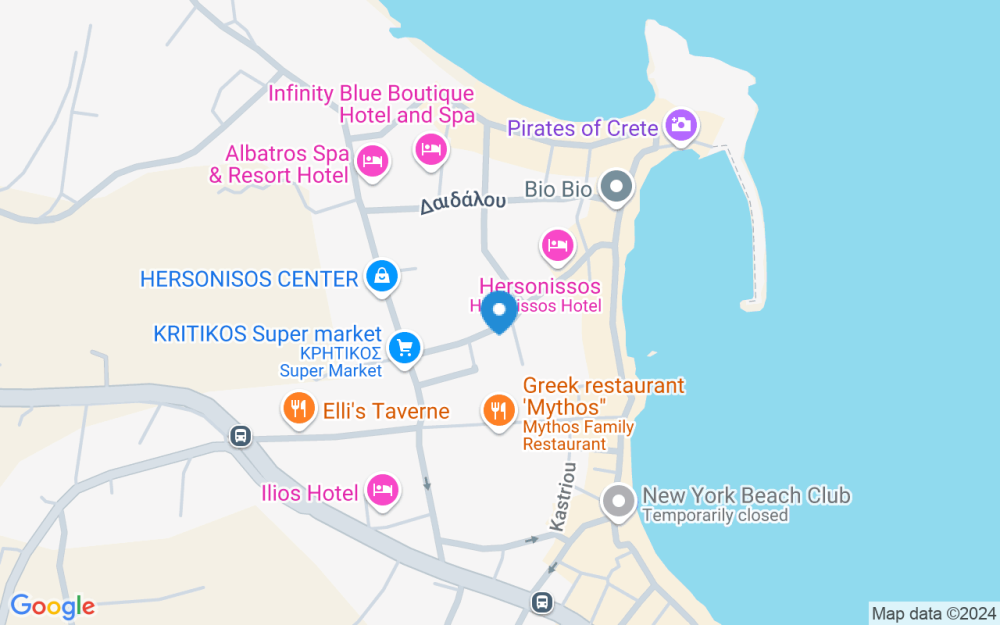Open HERSONISOS CENTER shopping marker
The image size is (1000, 625).
click(x=381, y=277)
